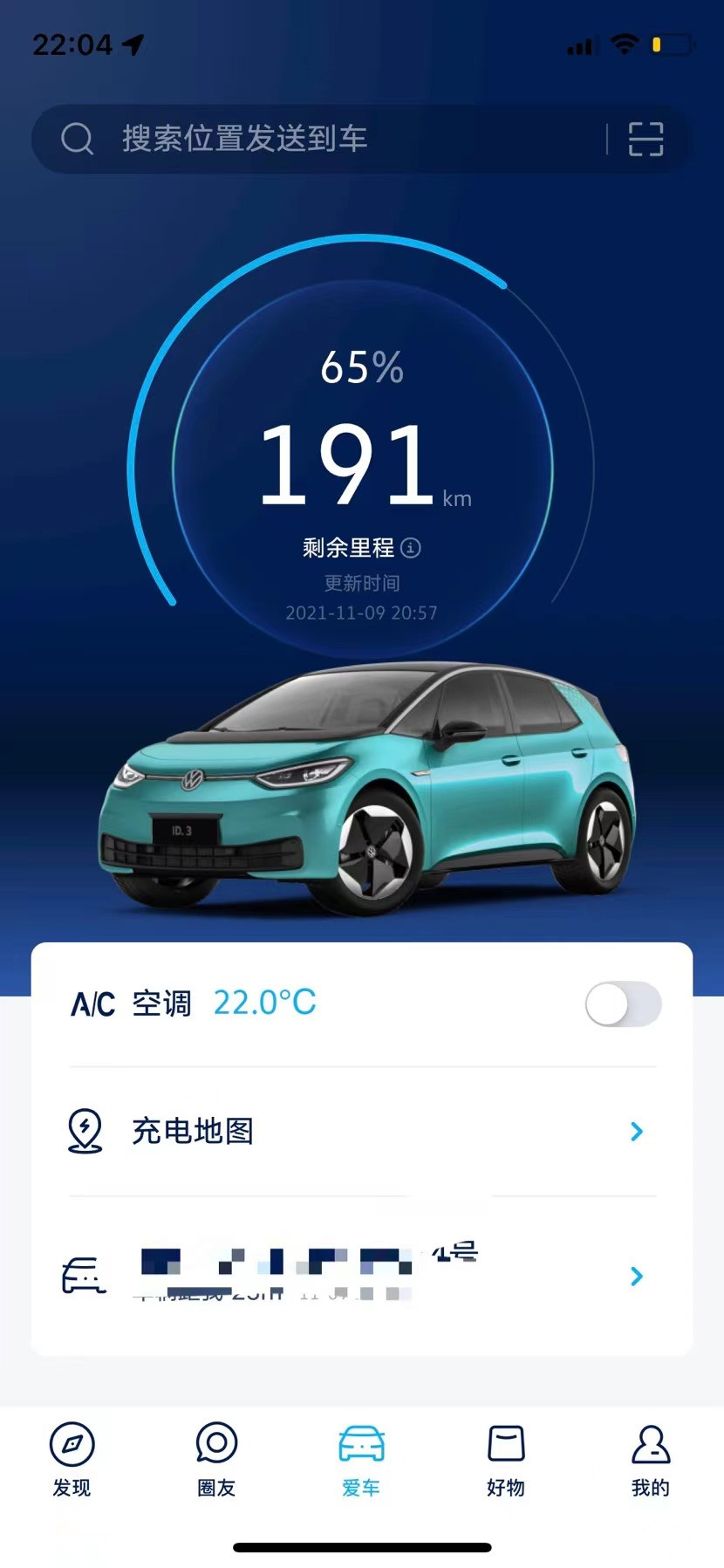Image resolution: width=724 pixels, height=1568 pixels.
Task: Open the scan QR code icon
Action: point(645,139)
